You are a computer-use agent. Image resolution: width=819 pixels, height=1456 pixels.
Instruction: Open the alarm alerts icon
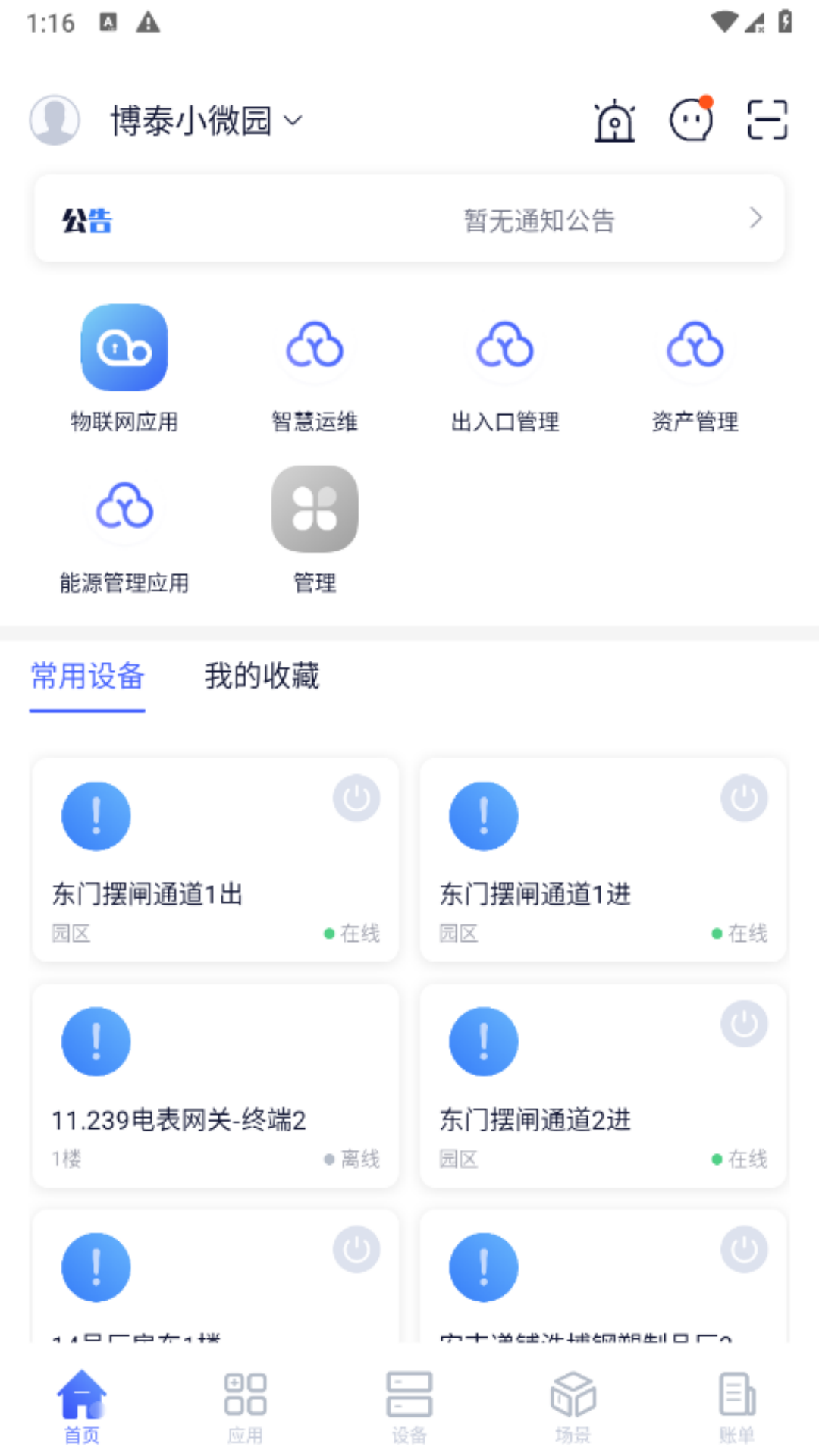614,121
